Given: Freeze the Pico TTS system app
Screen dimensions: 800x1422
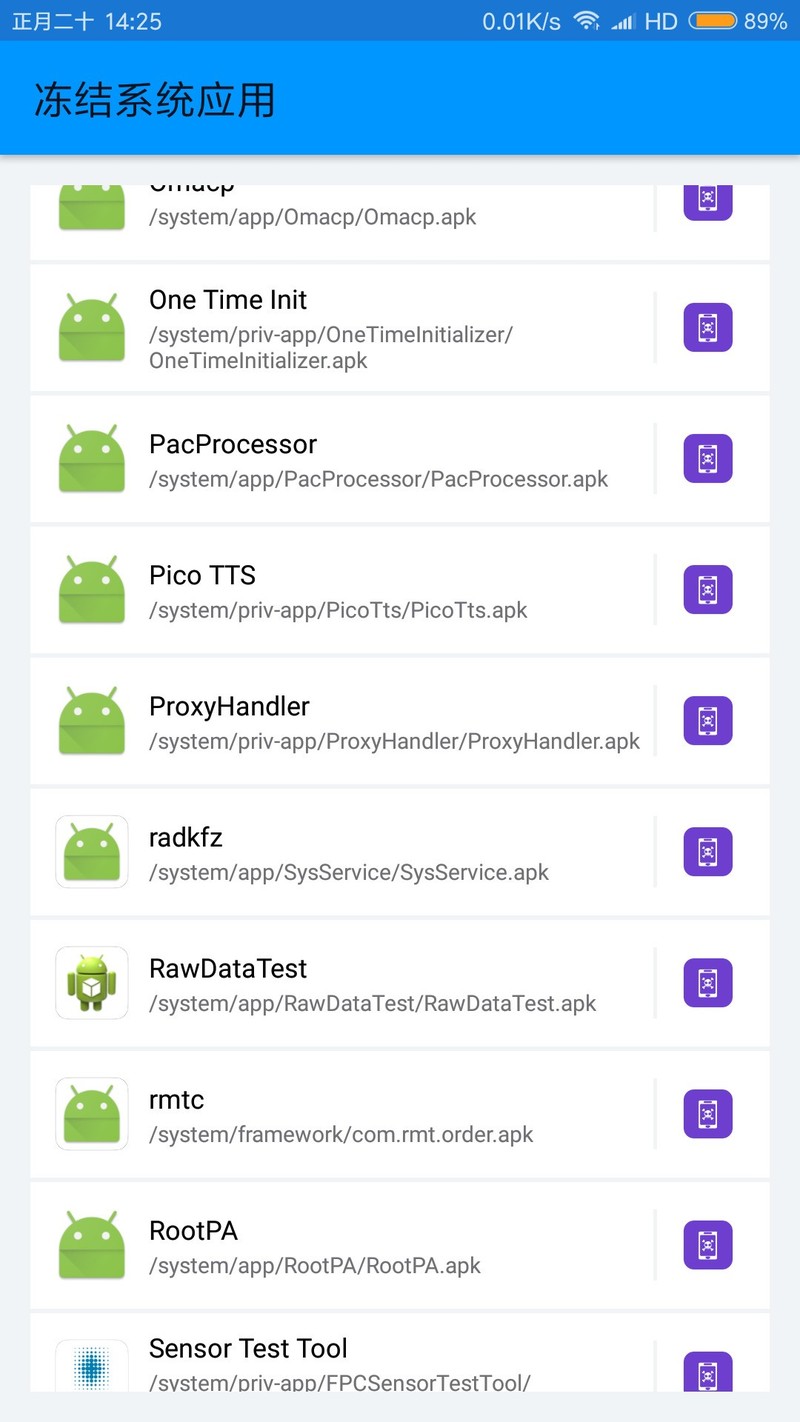Looking at the screenshot, I should [708, 589].
